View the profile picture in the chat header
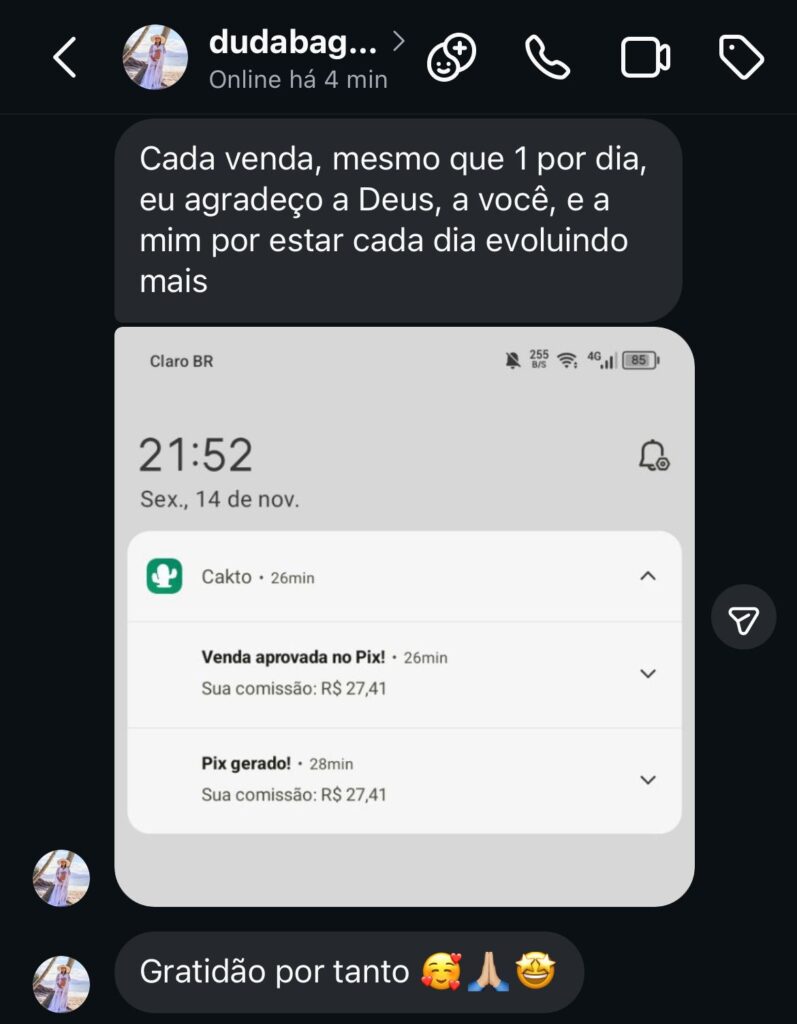This screenshot has width=797, height=1024. [155, 57]
